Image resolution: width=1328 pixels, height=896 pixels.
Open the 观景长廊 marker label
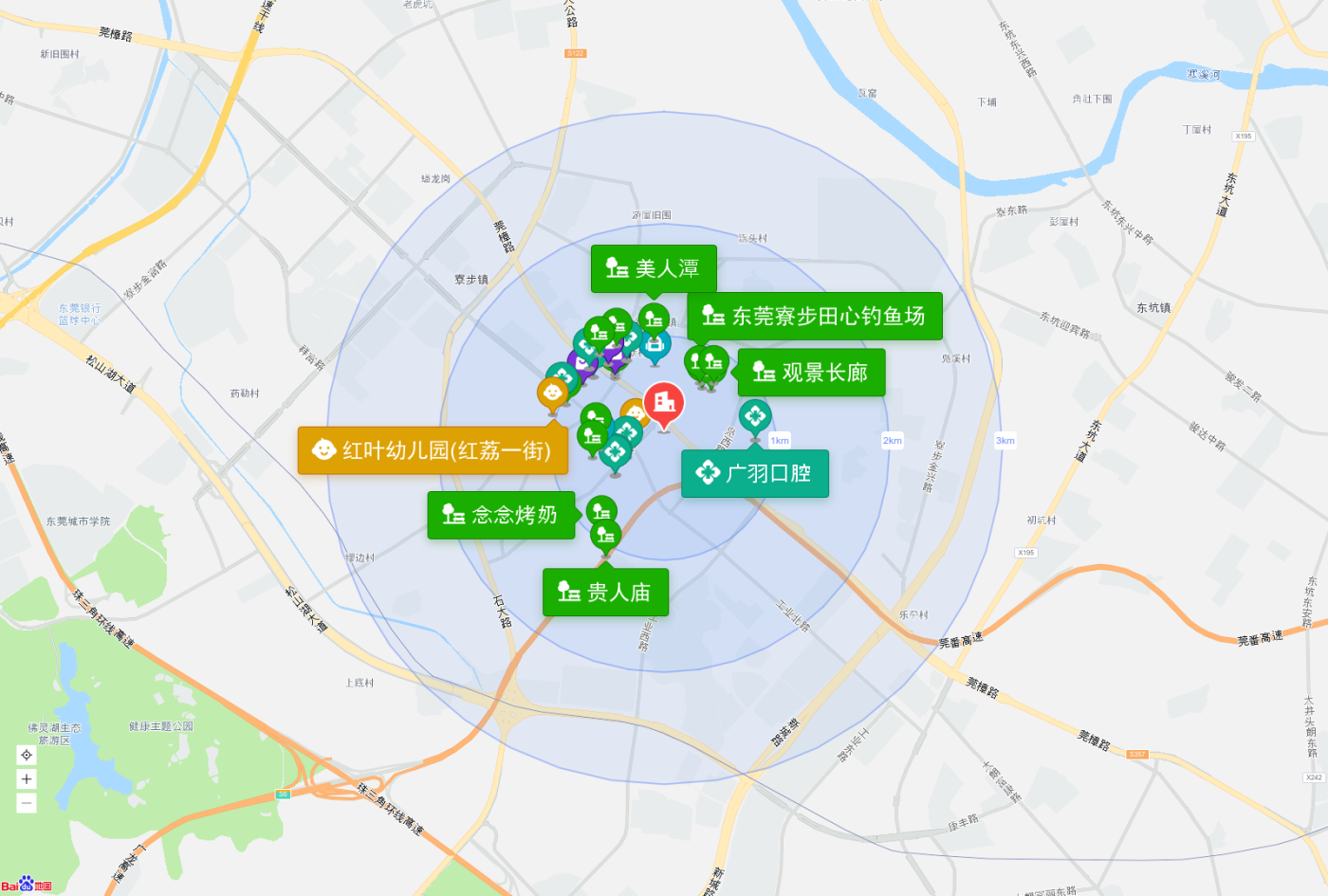pos(811,373)
